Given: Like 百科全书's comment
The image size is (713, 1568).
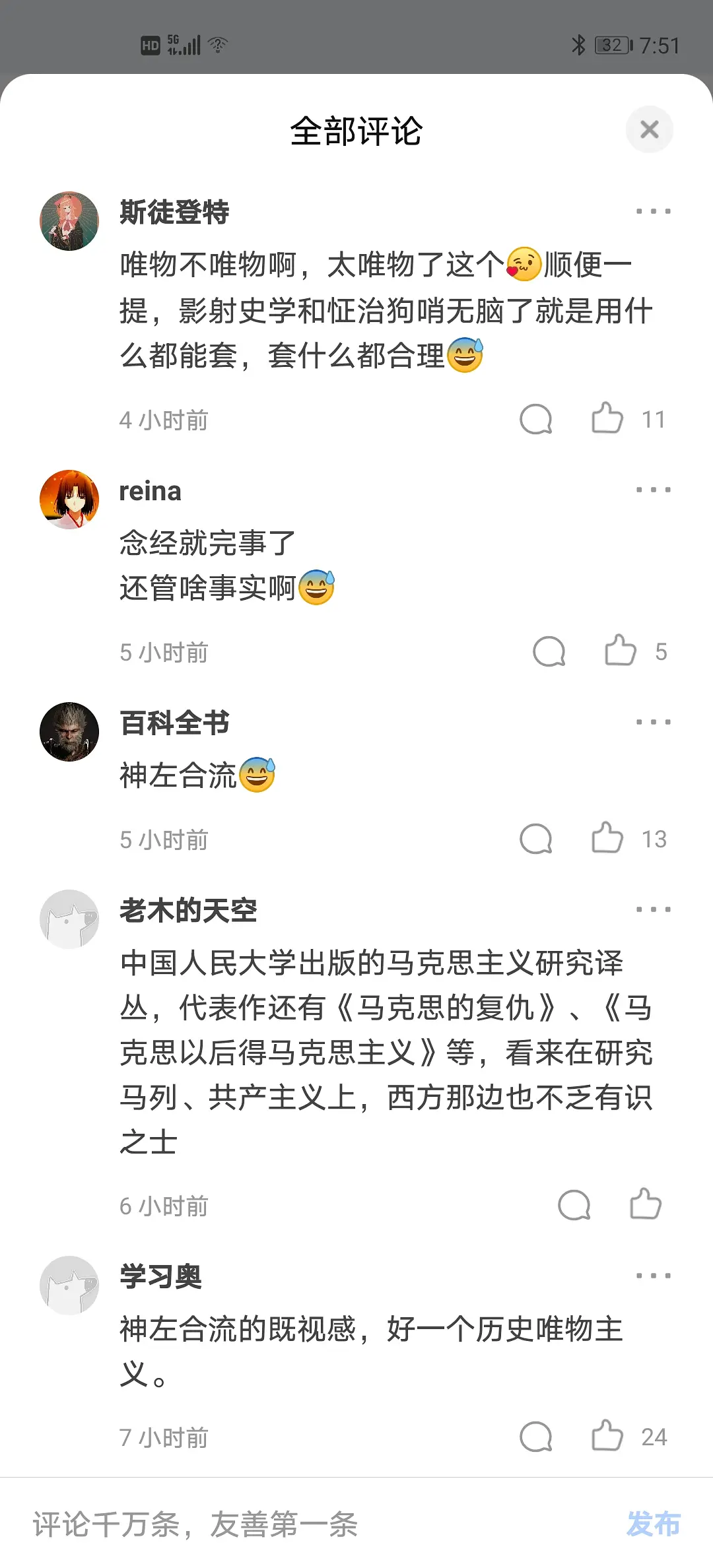Looking at the screenshot, I should pos(607,838).
